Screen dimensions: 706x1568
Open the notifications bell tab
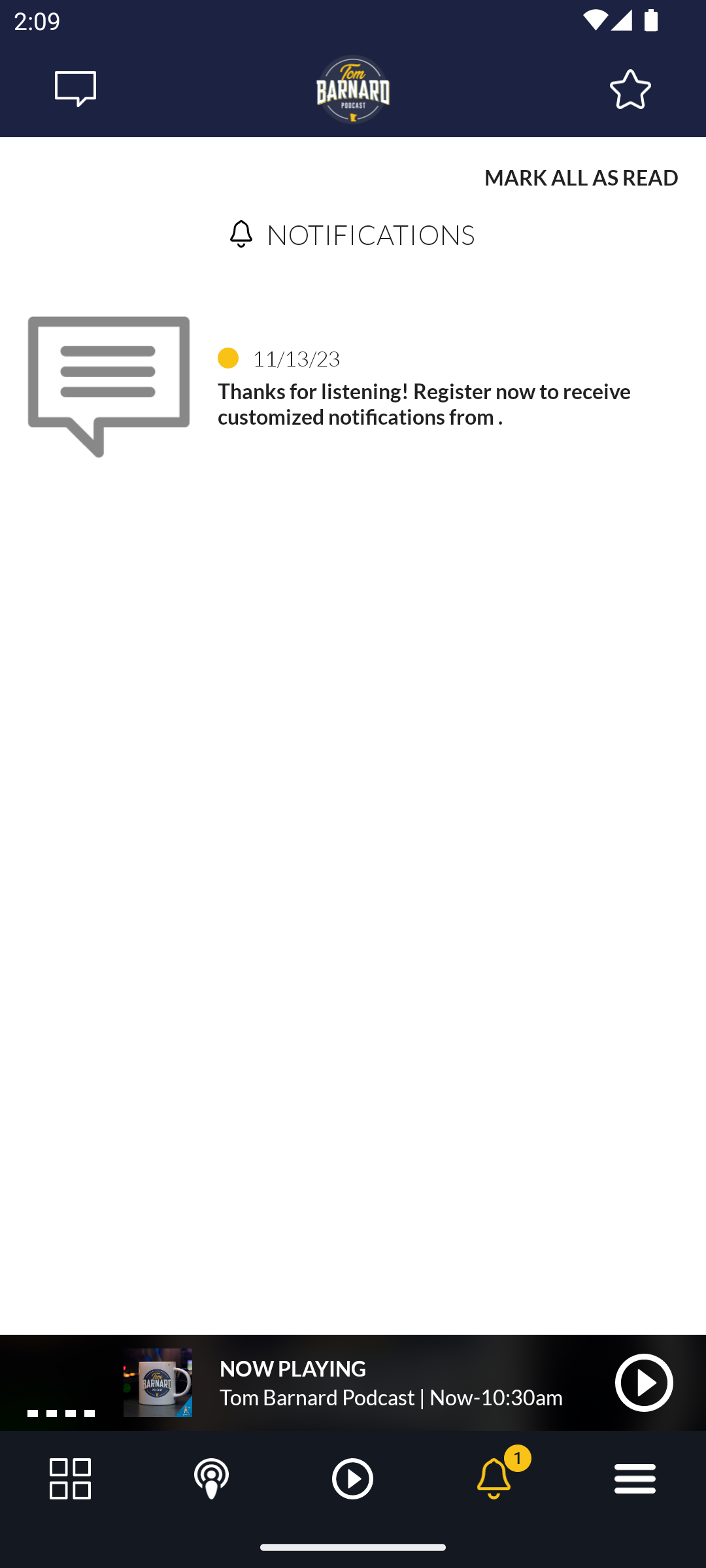(494, 1478)
